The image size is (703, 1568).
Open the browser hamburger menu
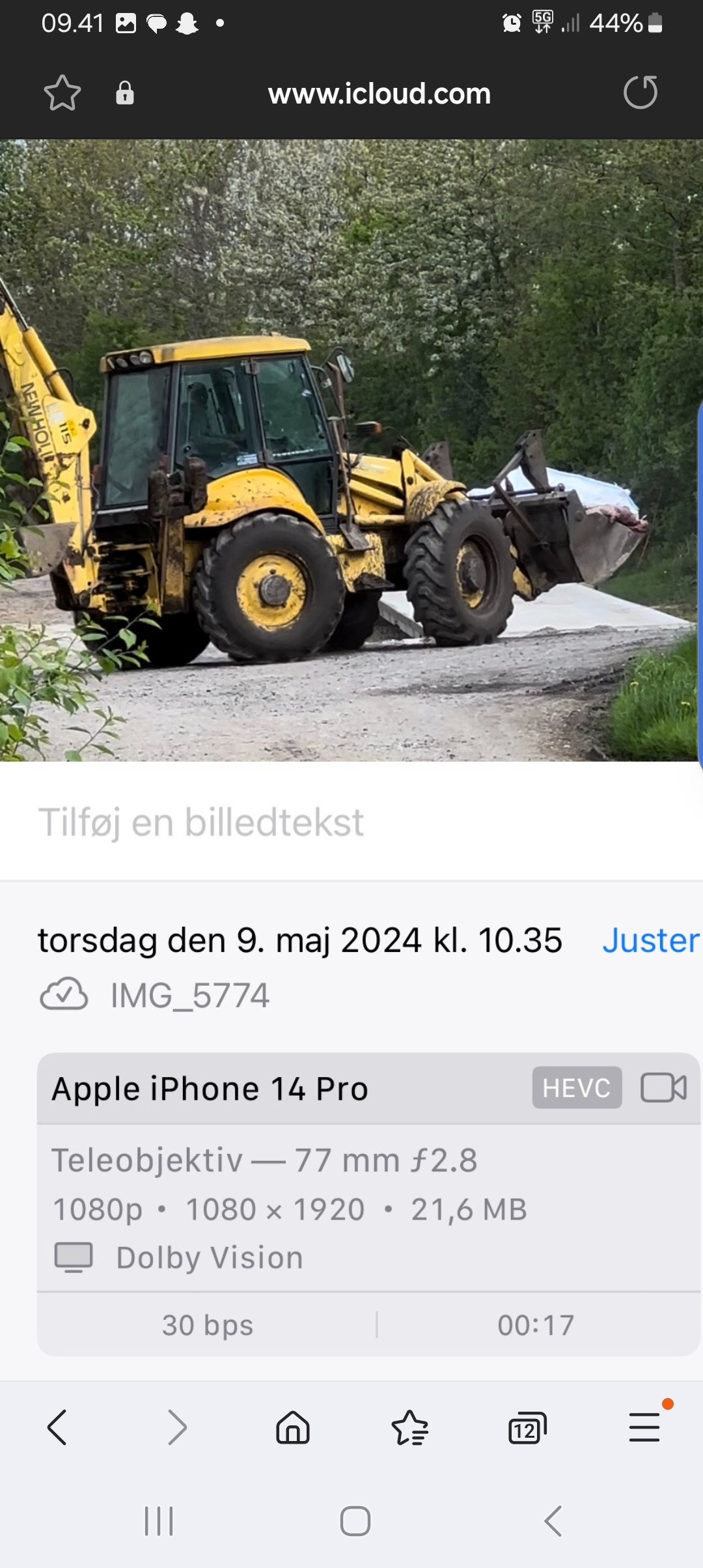coord(644,1427)
